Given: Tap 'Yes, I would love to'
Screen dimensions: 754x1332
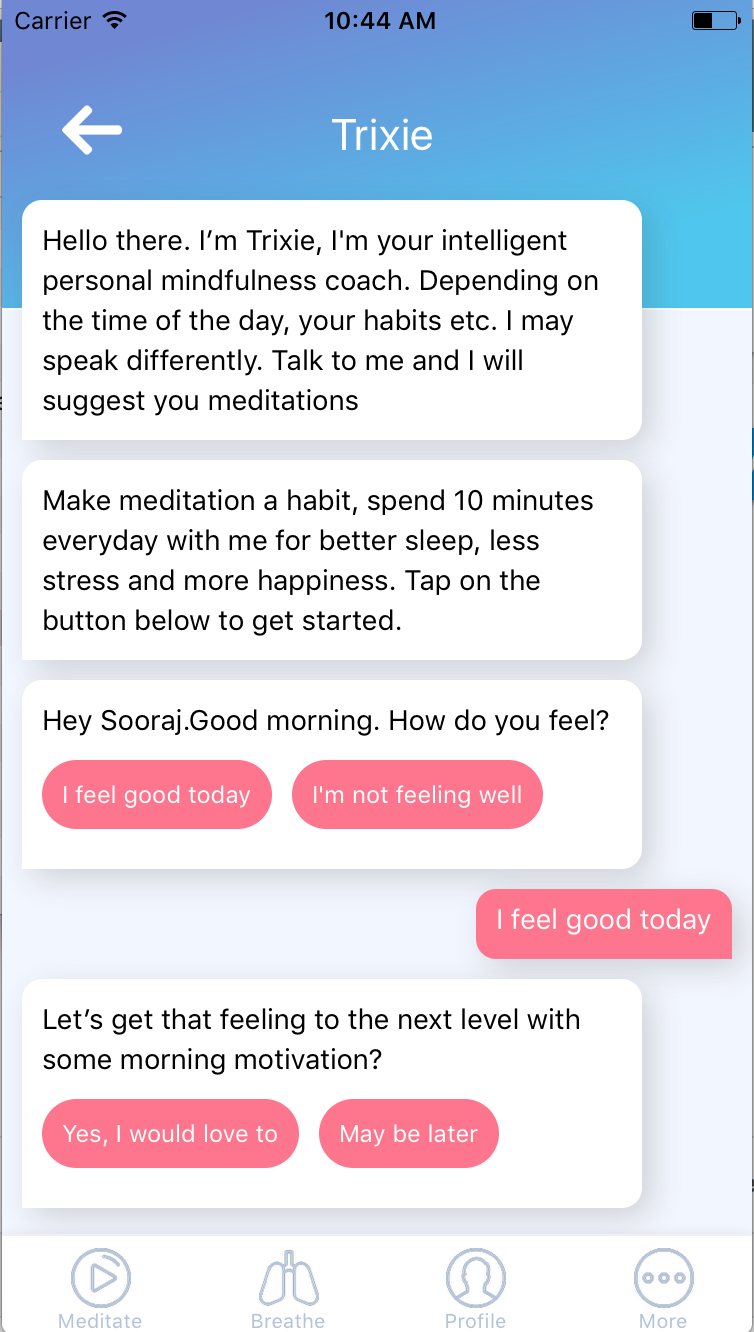Looking at the screenshot, I should 170,1134.
